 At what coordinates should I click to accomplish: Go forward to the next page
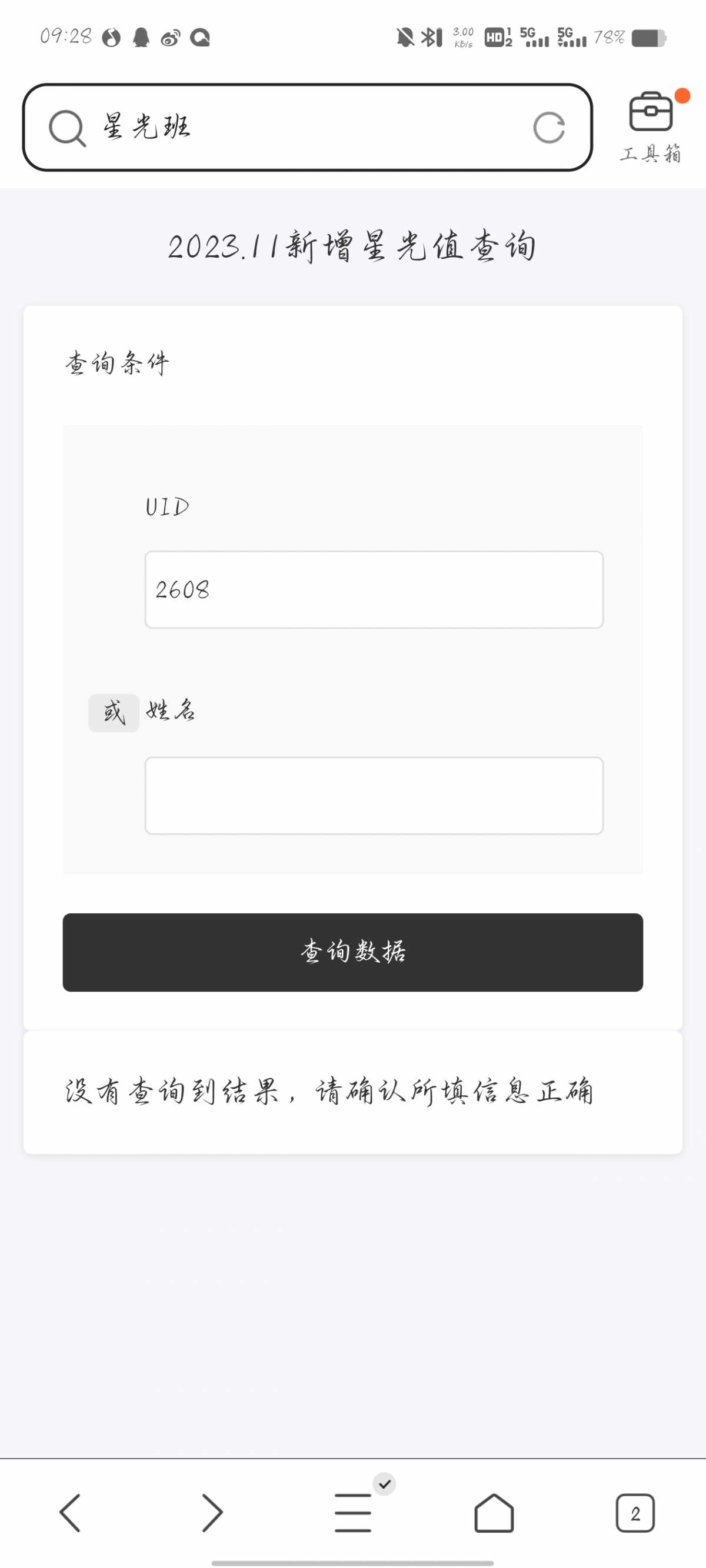(x=211, y=1513)
